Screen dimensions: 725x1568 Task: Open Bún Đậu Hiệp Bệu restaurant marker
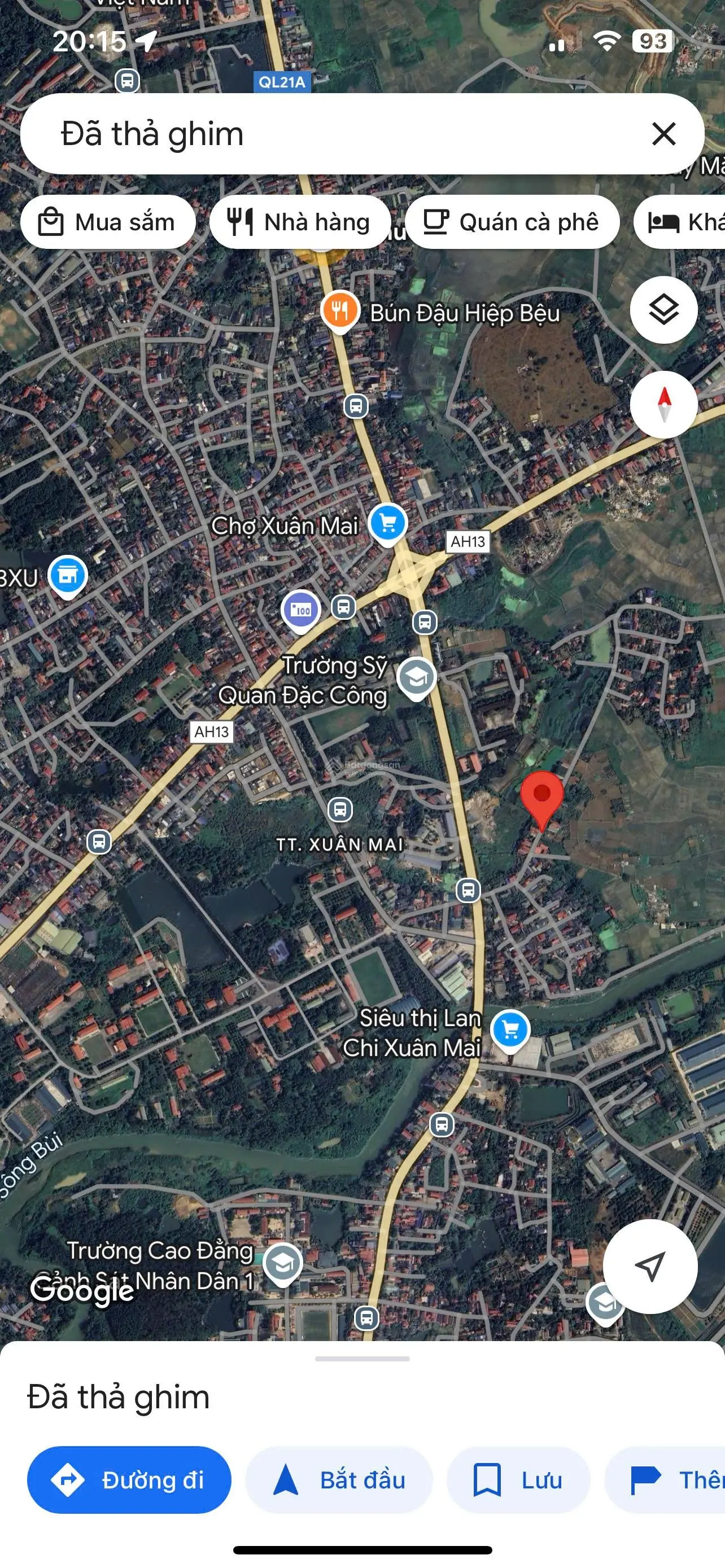coord(340,311)
